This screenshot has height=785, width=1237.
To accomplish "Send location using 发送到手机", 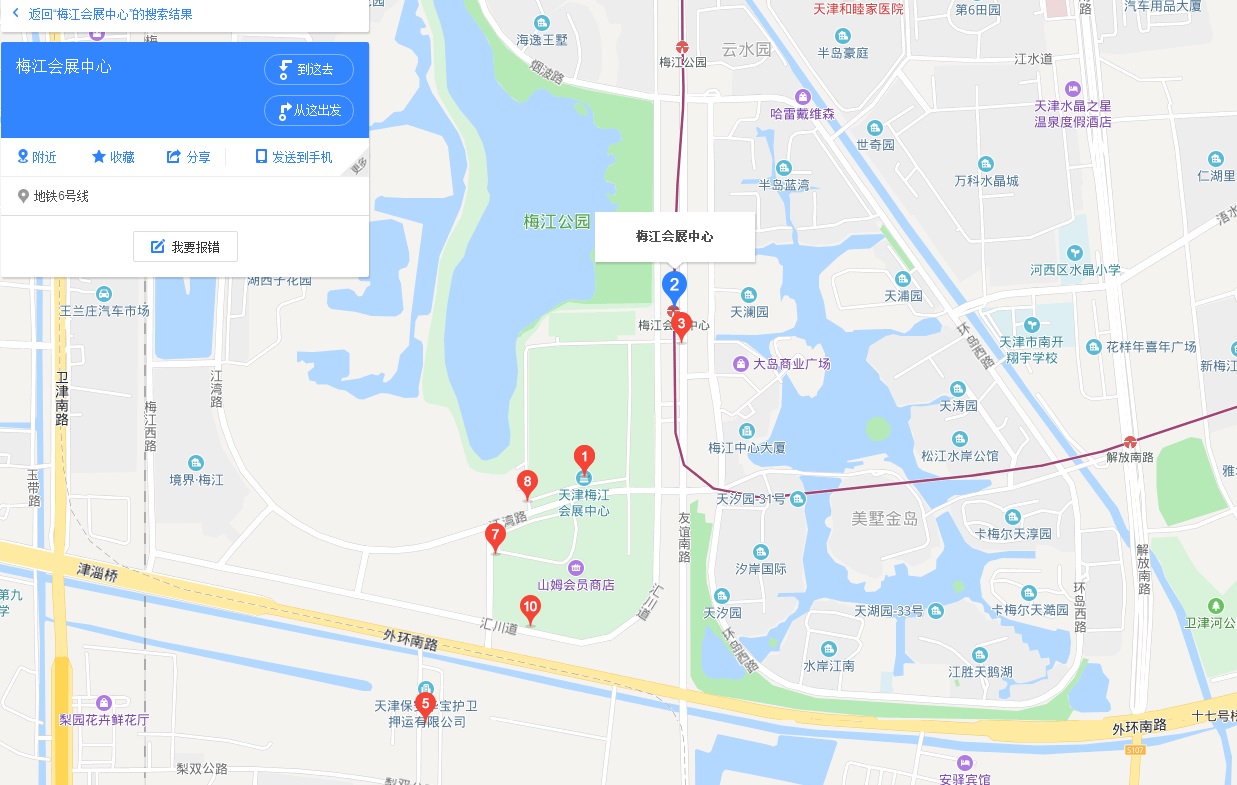I will [294, 157].
